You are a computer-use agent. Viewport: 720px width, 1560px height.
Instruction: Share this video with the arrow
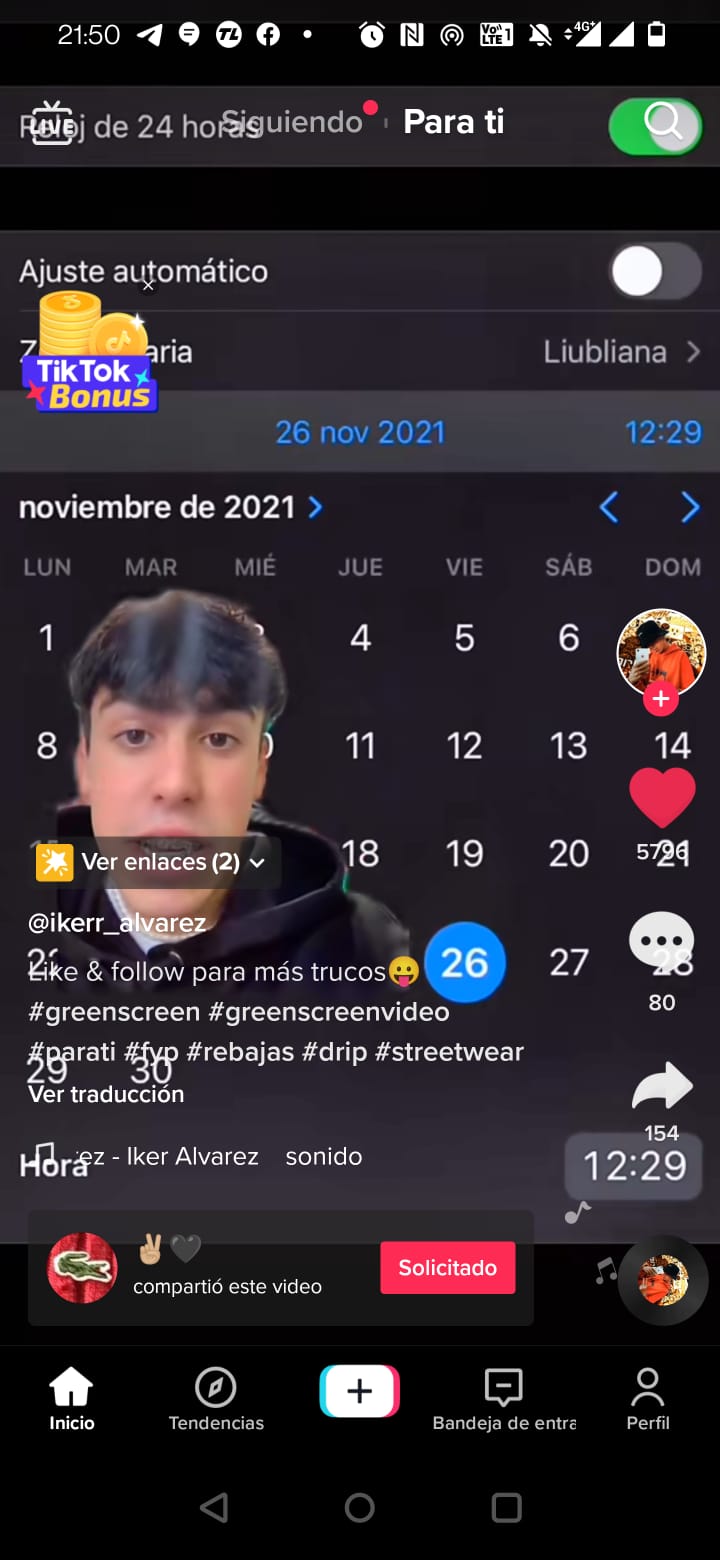[661, 1087]
